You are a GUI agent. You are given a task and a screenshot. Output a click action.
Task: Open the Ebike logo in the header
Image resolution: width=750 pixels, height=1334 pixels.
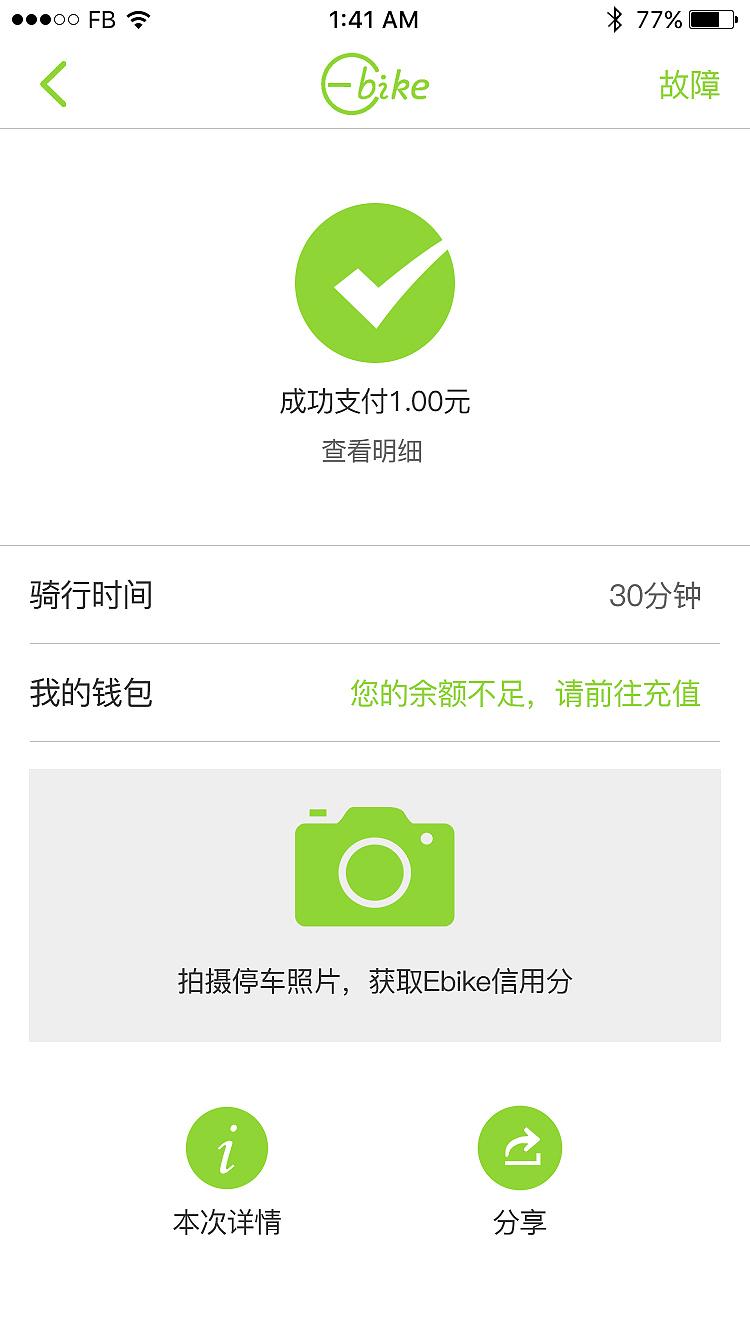(x=375, y=85)
